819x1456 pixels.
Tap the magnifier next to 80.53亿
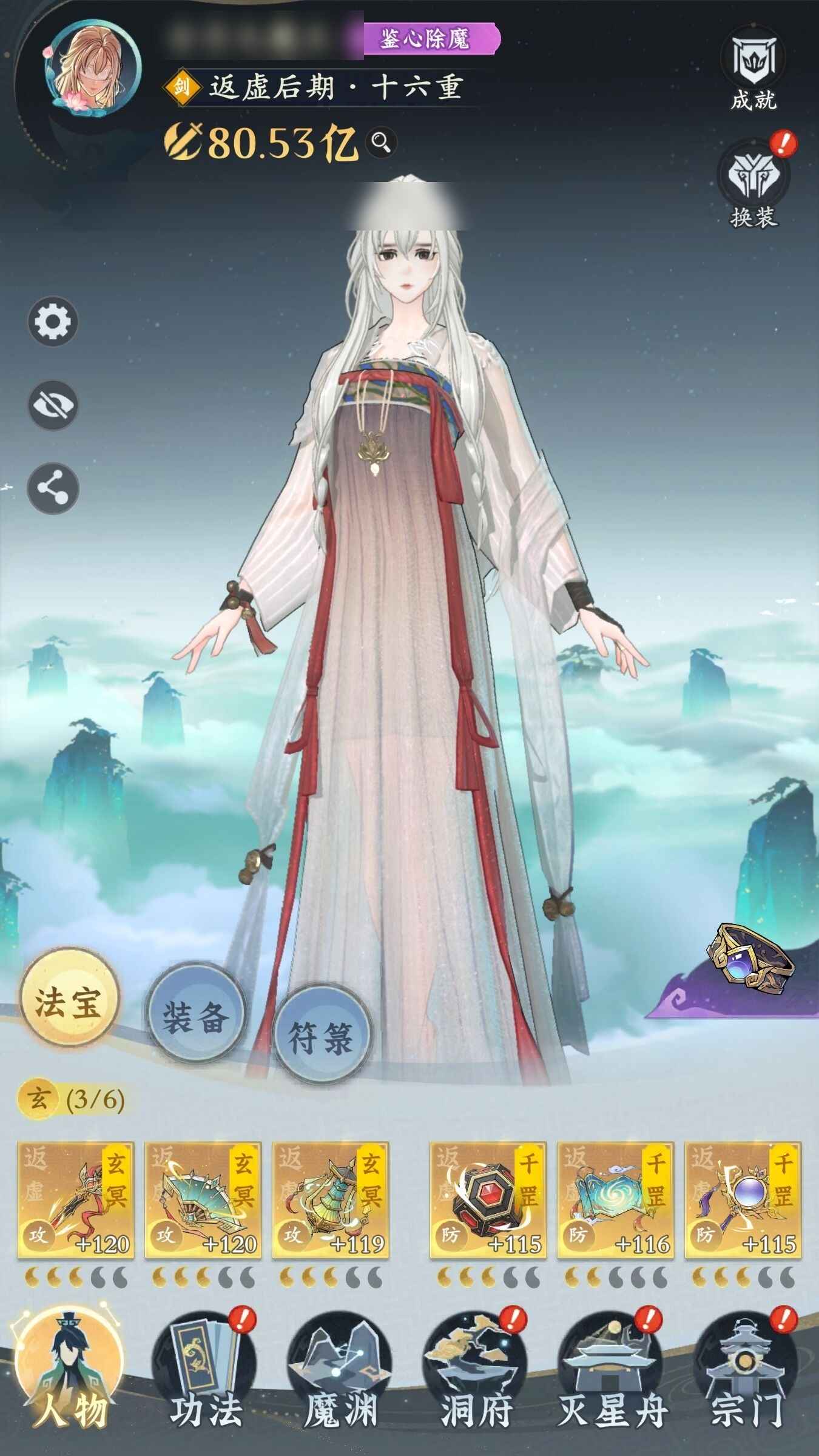[381, 143]
